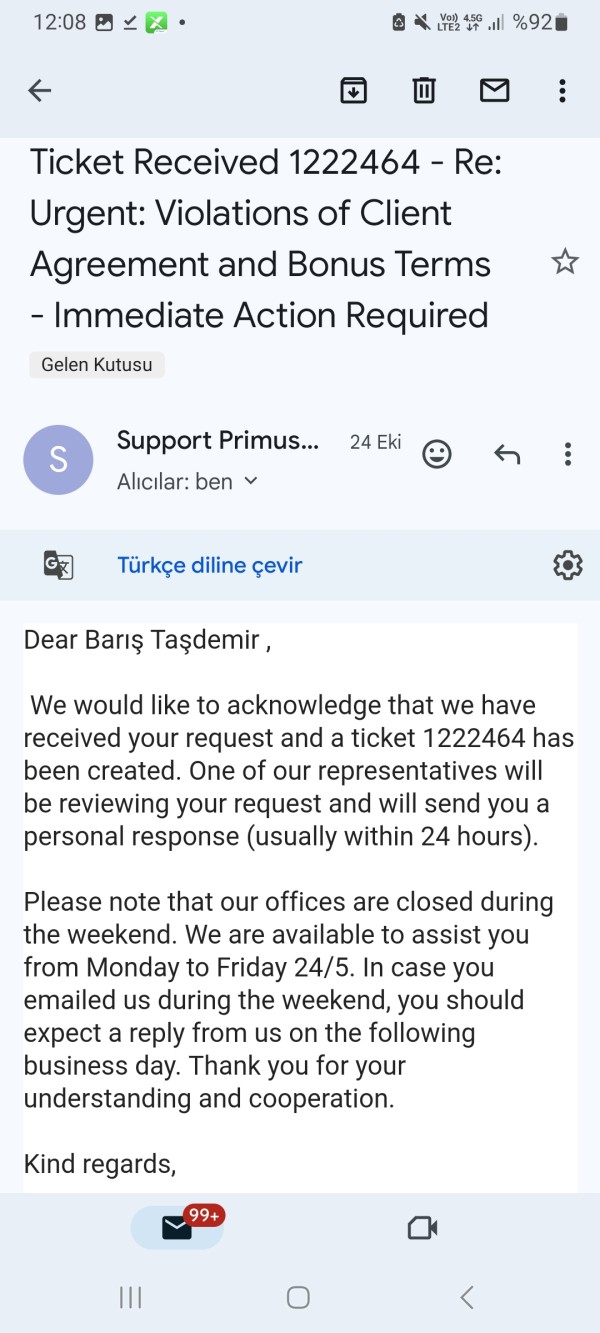This screenshot has height=1333, width=600.
Task: Tap the Gelen Kutusu label chip
Action: [97, 365]
